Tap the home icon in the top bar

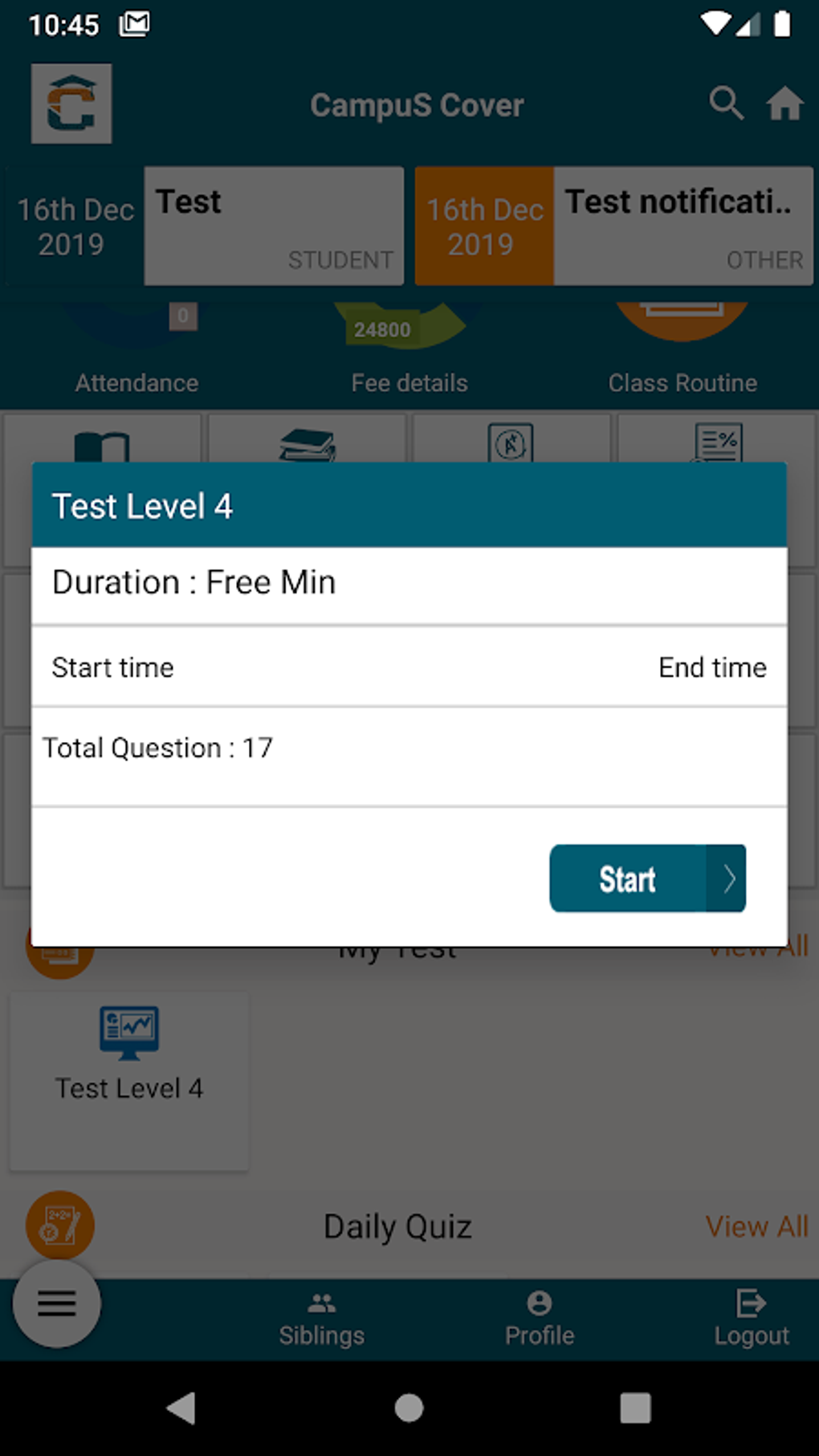click(x=785, y=103)
